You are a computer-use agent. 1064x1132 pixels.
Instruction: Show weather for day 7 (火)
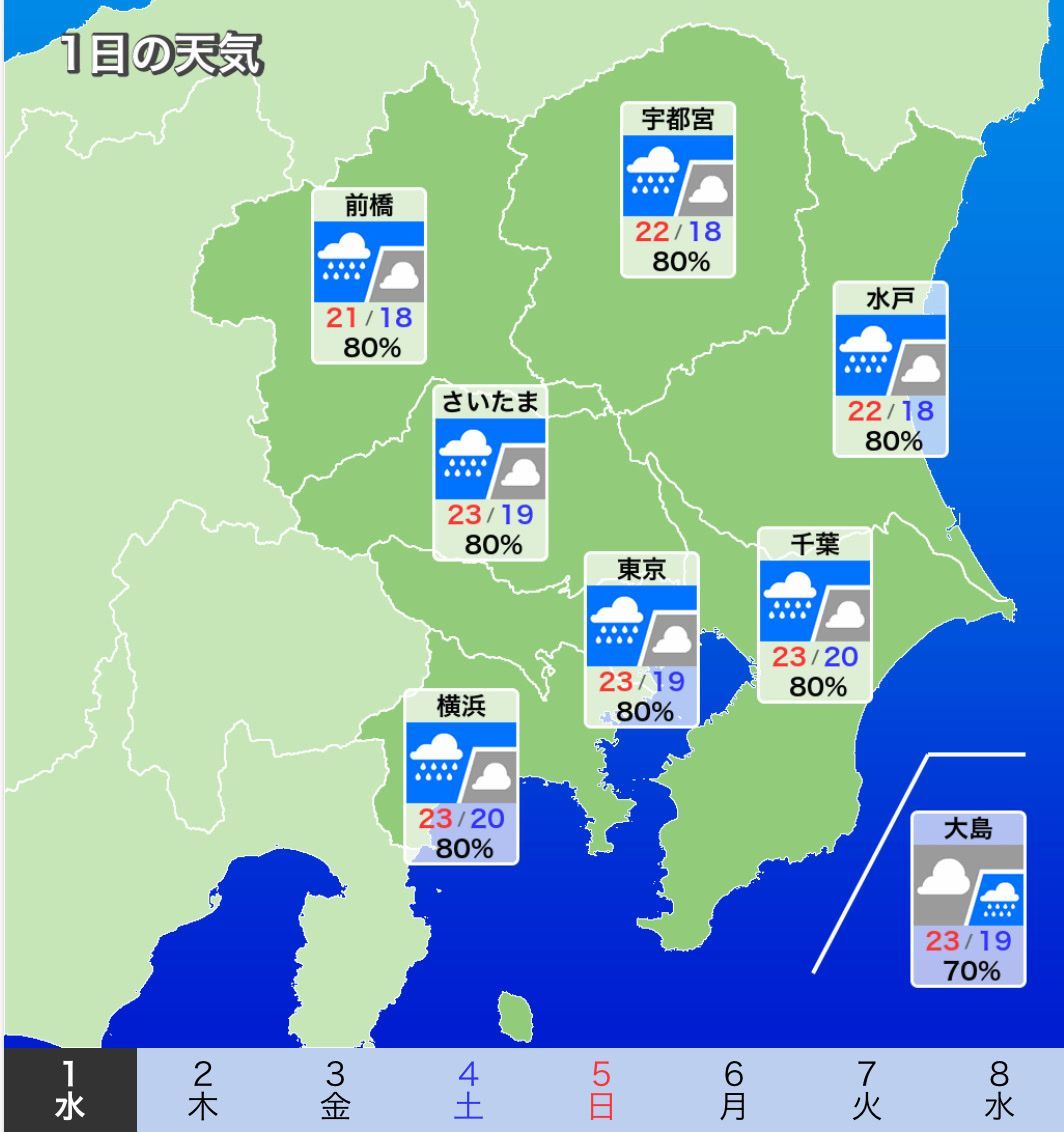[x=867, y=1090]
